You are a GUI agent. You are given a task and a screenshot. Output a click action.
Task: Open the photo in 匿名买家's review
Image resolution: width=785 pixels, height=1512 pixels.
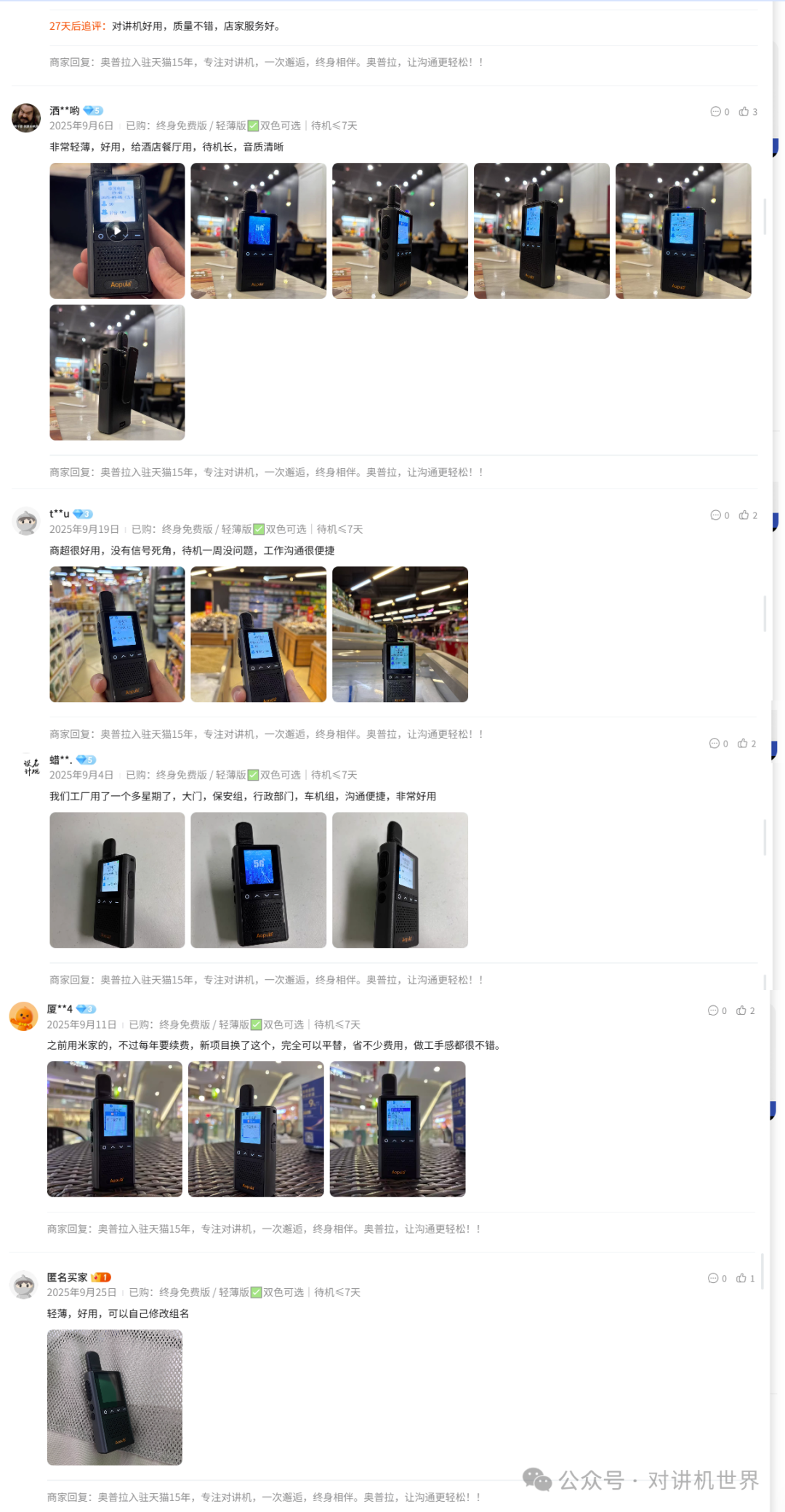(115, 1397)
